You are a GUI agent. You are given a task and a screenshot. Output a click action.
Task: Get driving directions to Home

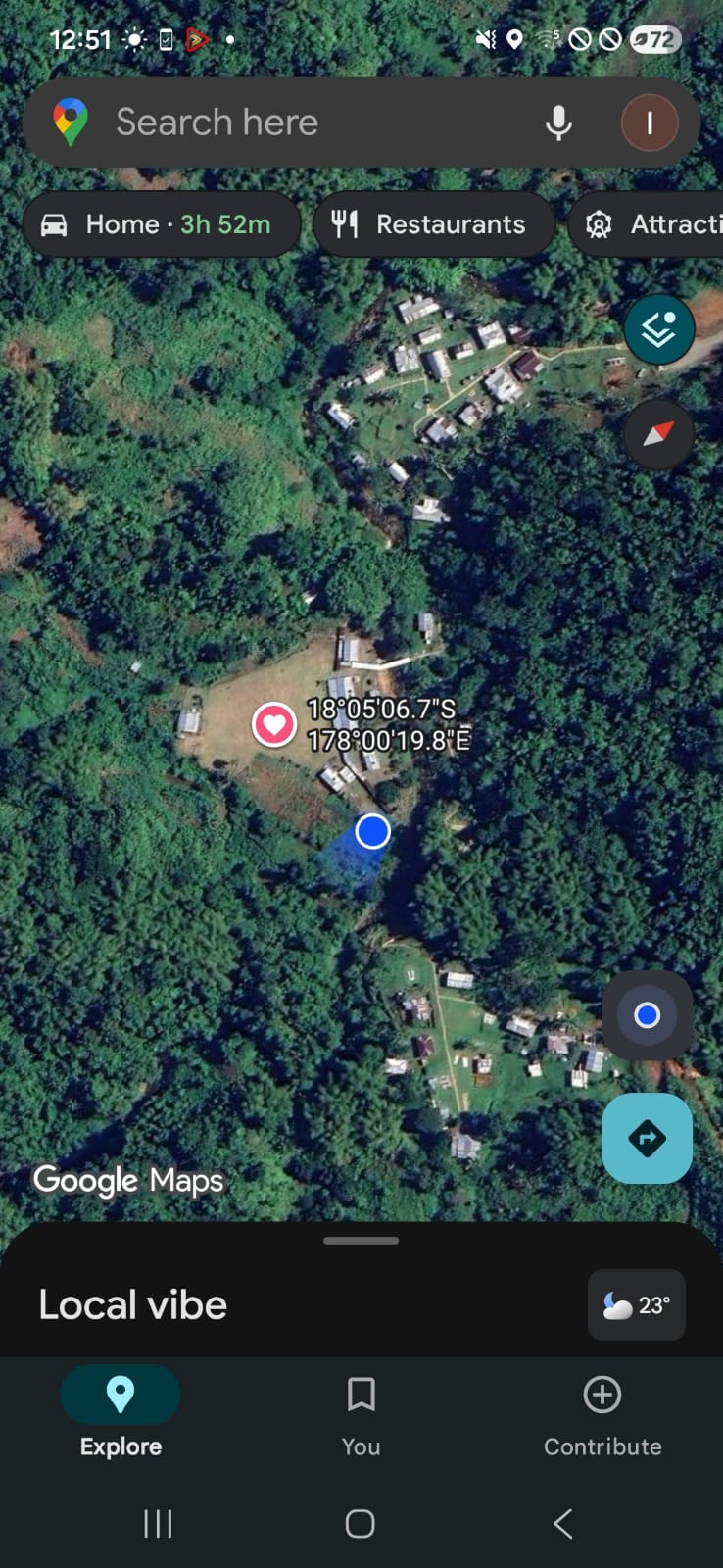(161, 224)
